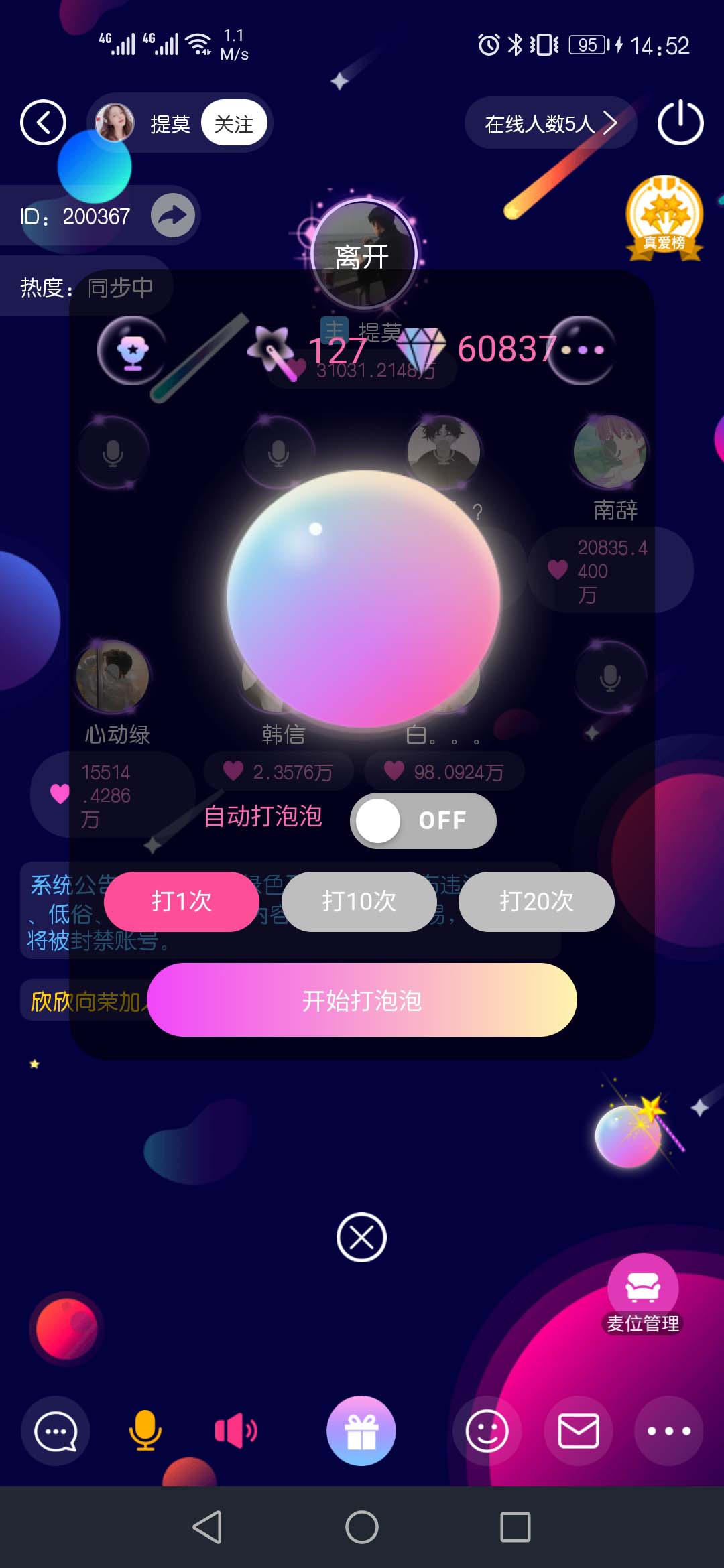Open the emoji picker
Viewport: 724px width, 1568px height.
[487, 1431]
